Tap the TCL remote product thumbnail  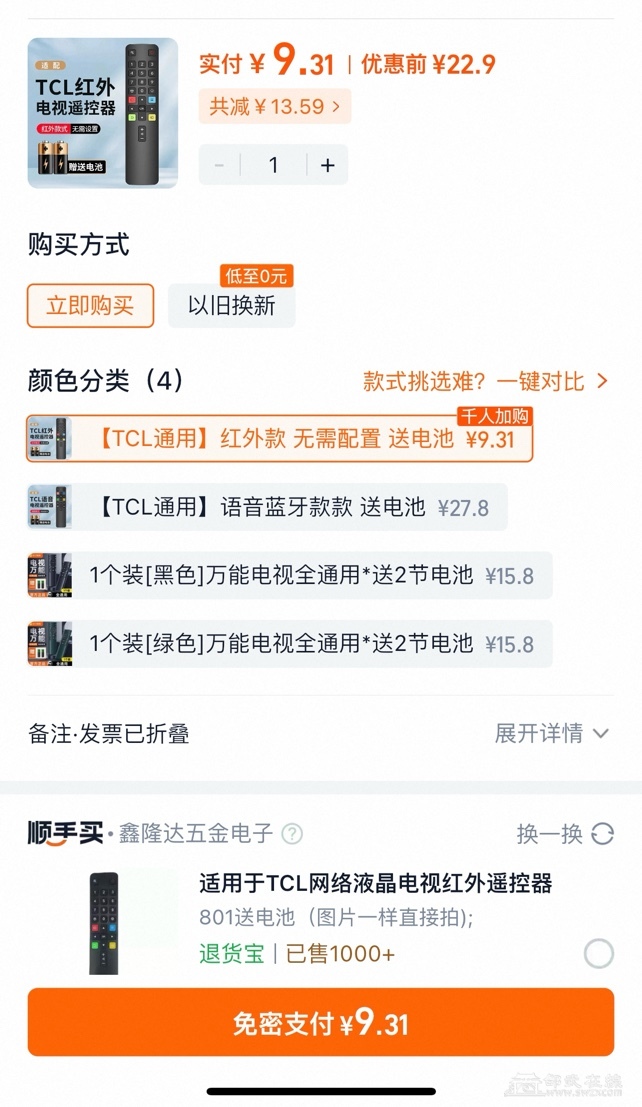(103, 113)
